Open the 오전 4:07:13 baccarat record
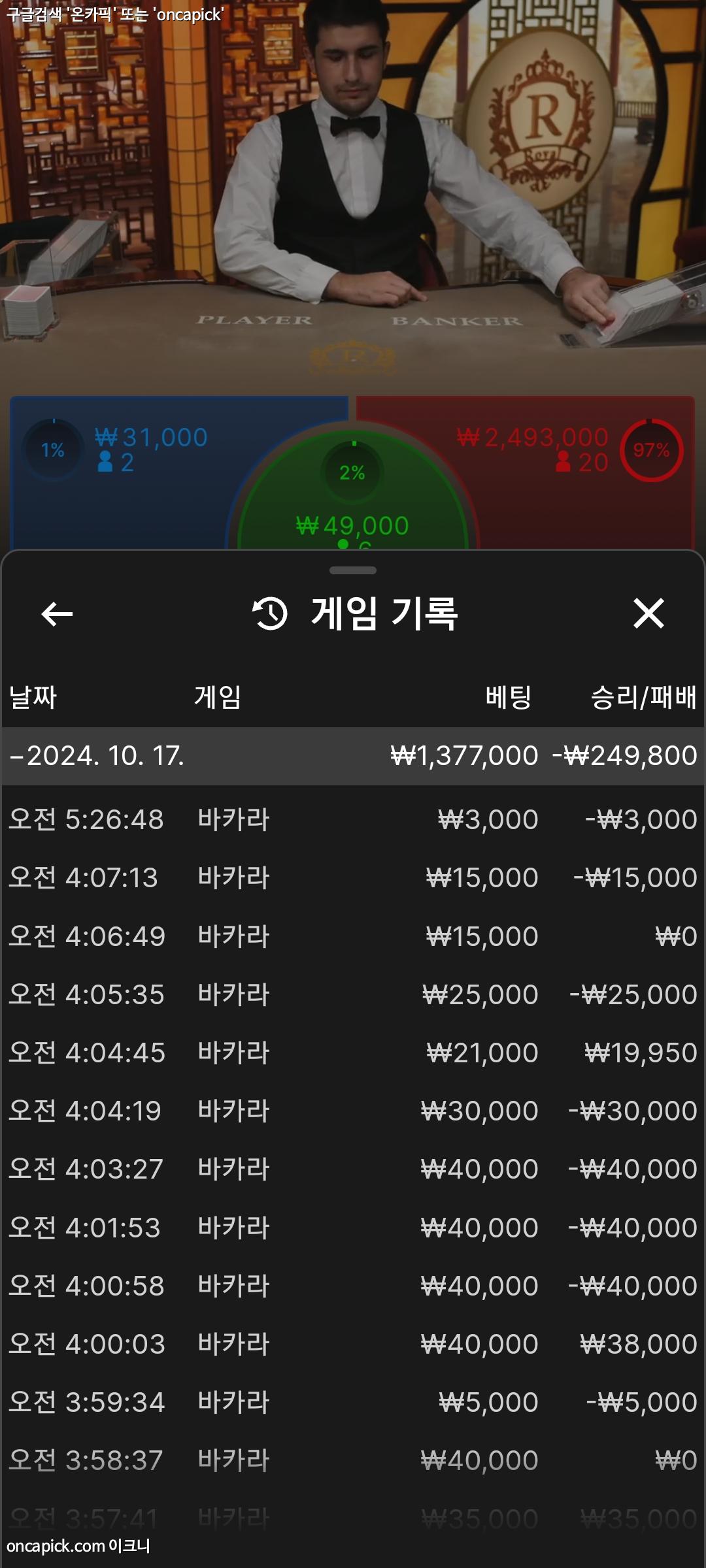This screenshot has width=706, height=1568. pyautogui.click(x=353, y=877)
